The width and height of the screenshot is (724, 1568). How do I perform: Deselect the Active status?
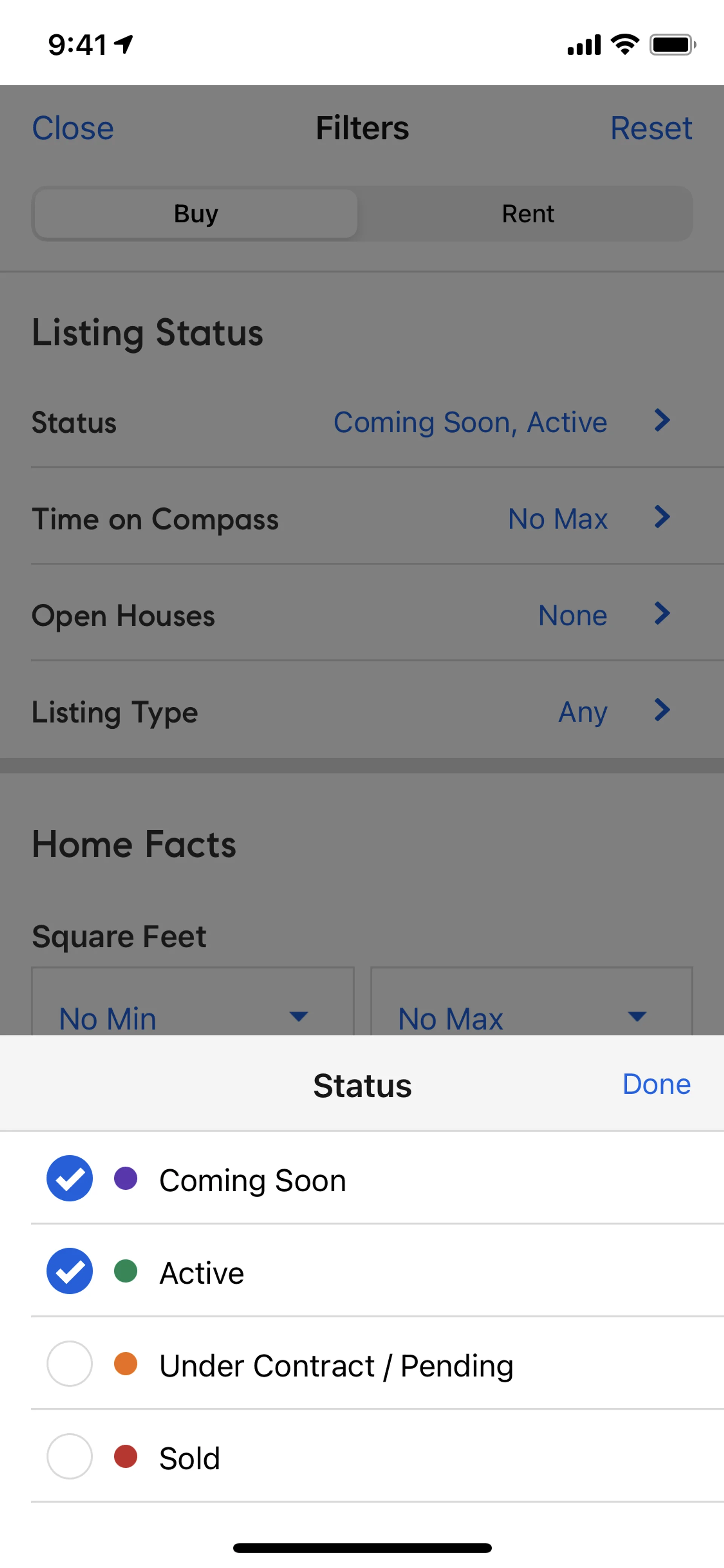coord(70,1271)
